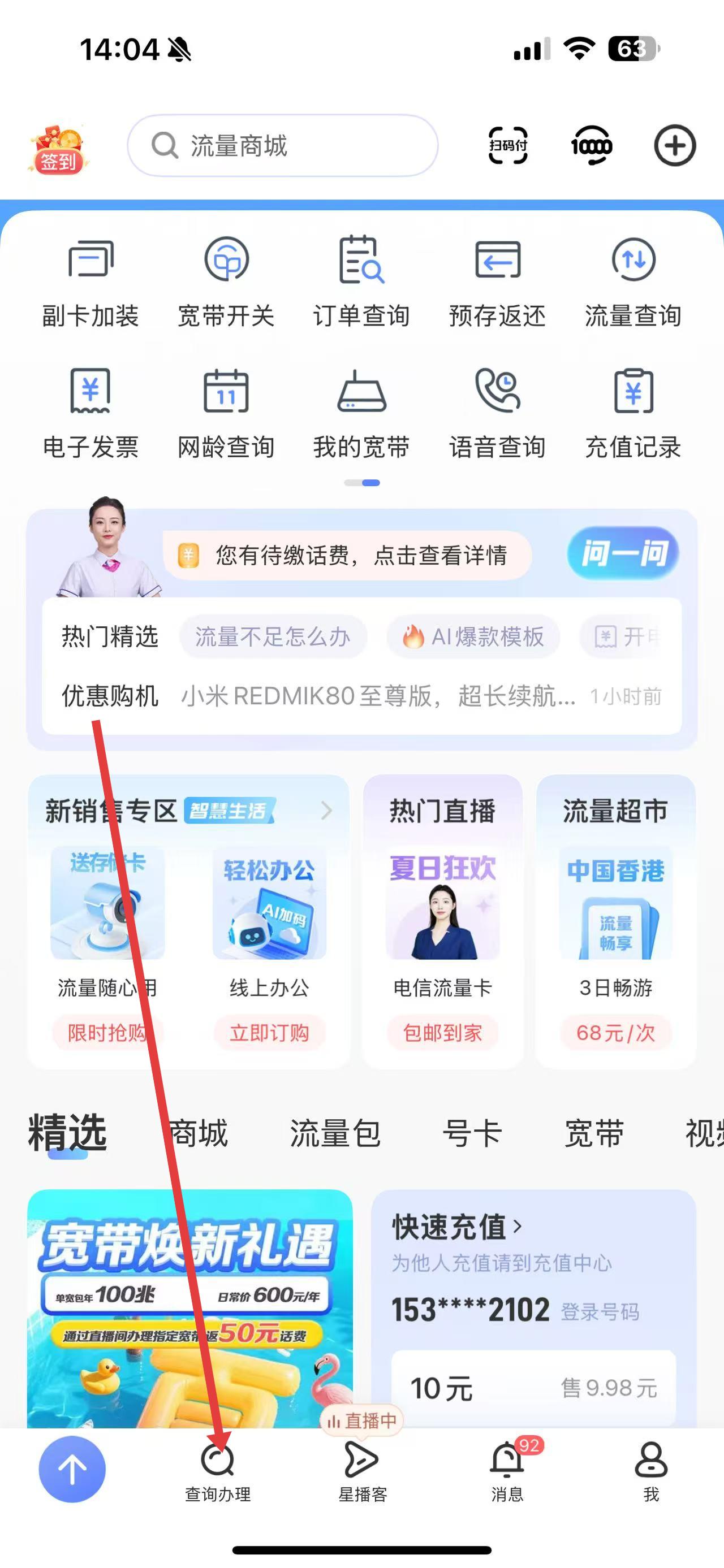
Task: Tap the 流量商城 search box
Action: (x=283, y=145)
